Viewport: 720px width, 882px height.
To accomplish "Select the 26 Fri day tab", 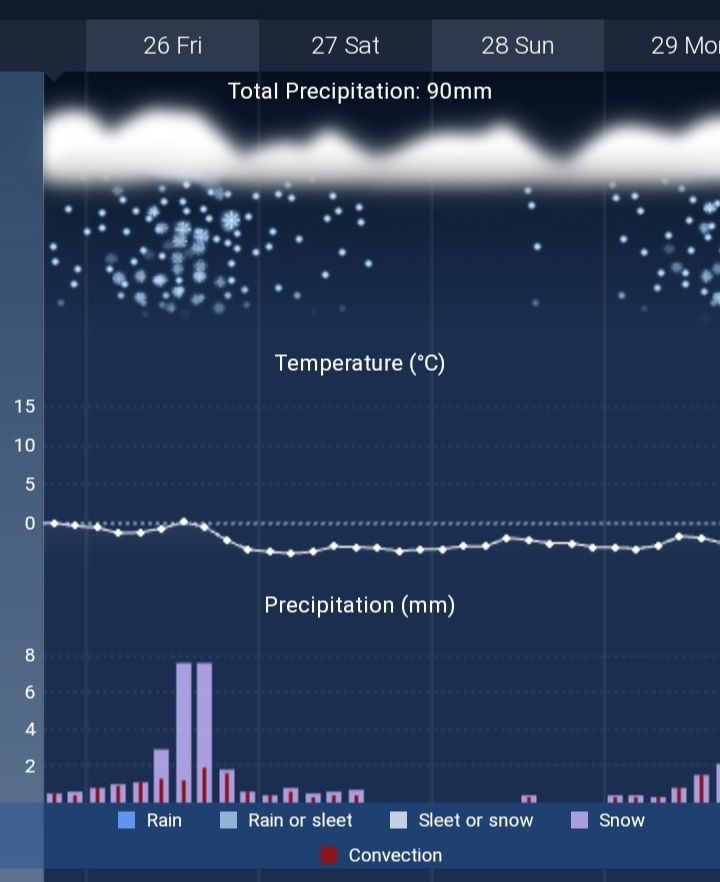I will tap(172, 46).
